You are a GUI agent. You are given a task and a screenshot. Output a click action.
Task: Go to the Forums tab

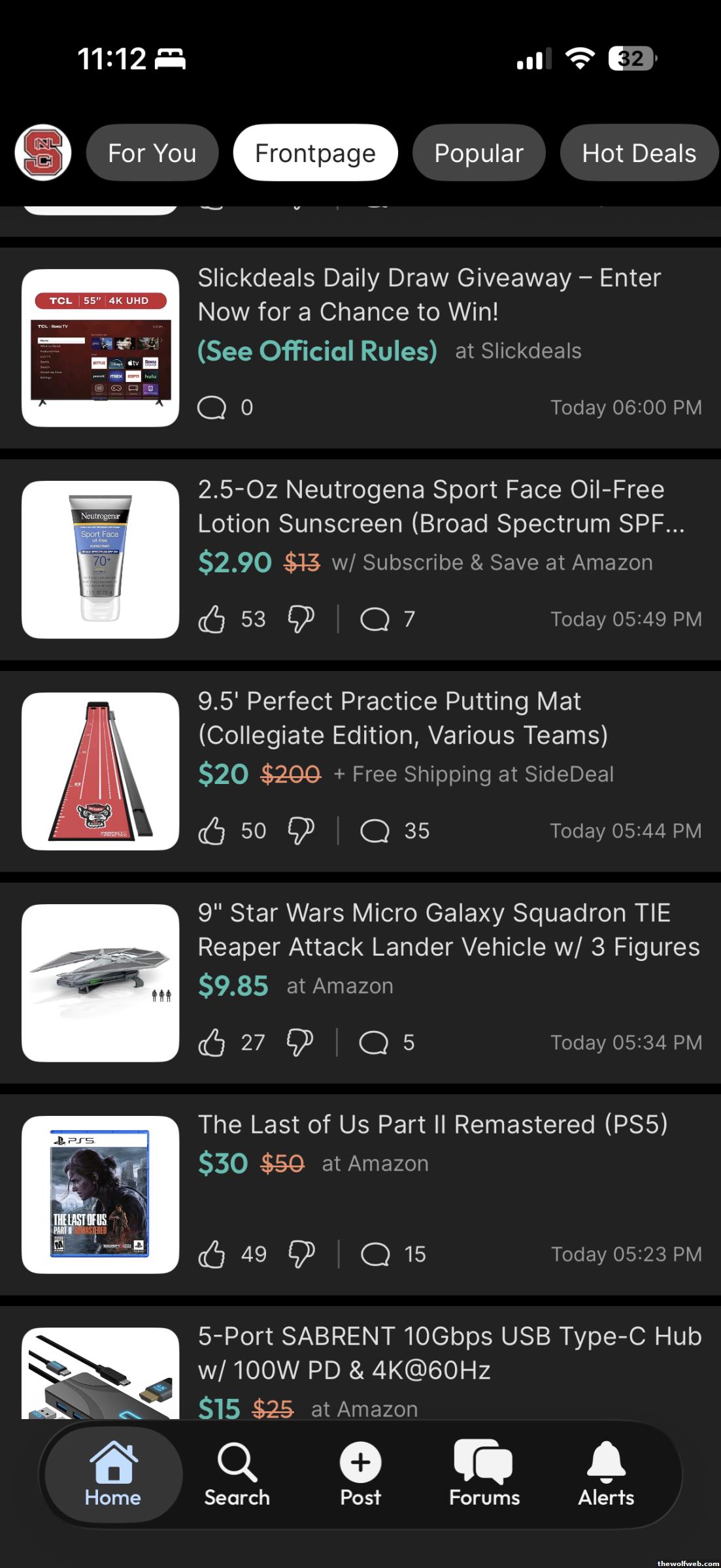(484, 1475)
